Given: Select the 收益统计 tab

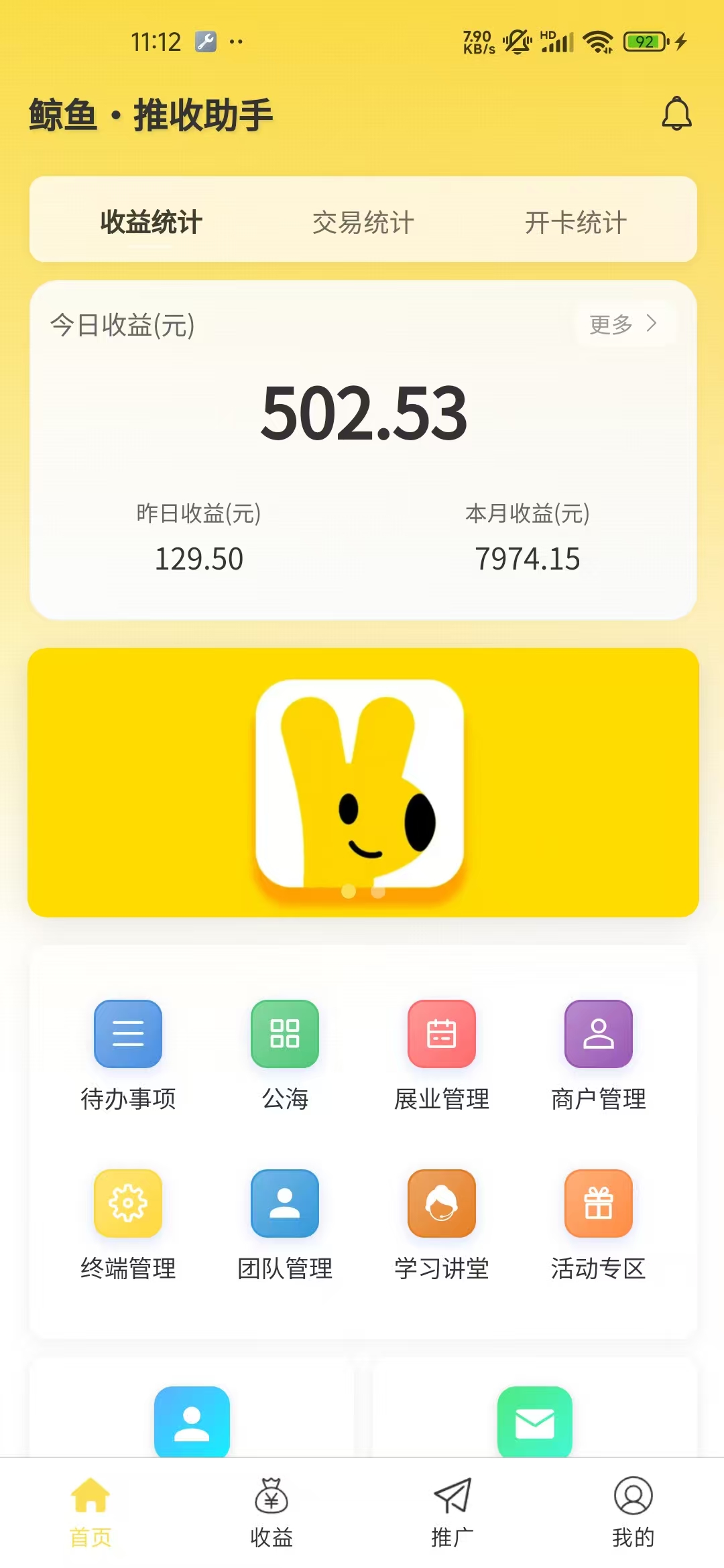Looking at the screenshot, I should click(x=152, y=222).
